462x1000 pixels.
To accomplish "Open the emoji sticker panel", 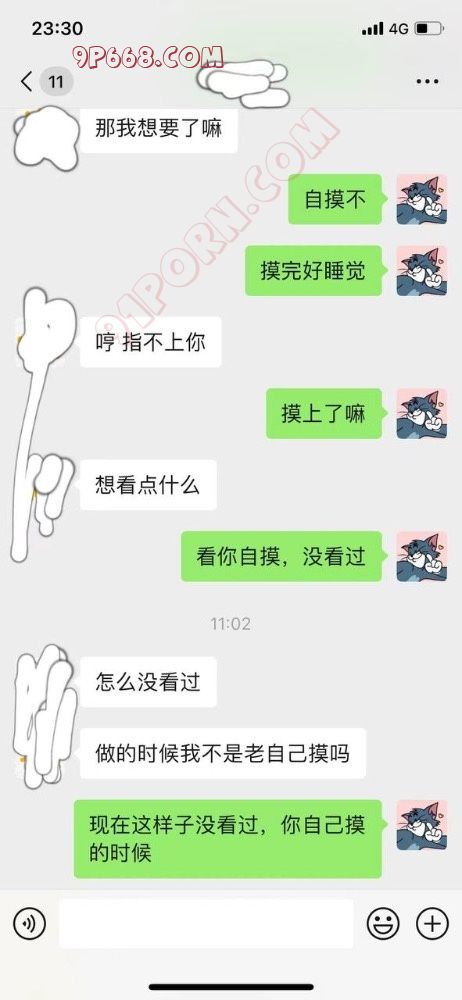I will coord(383,923).
